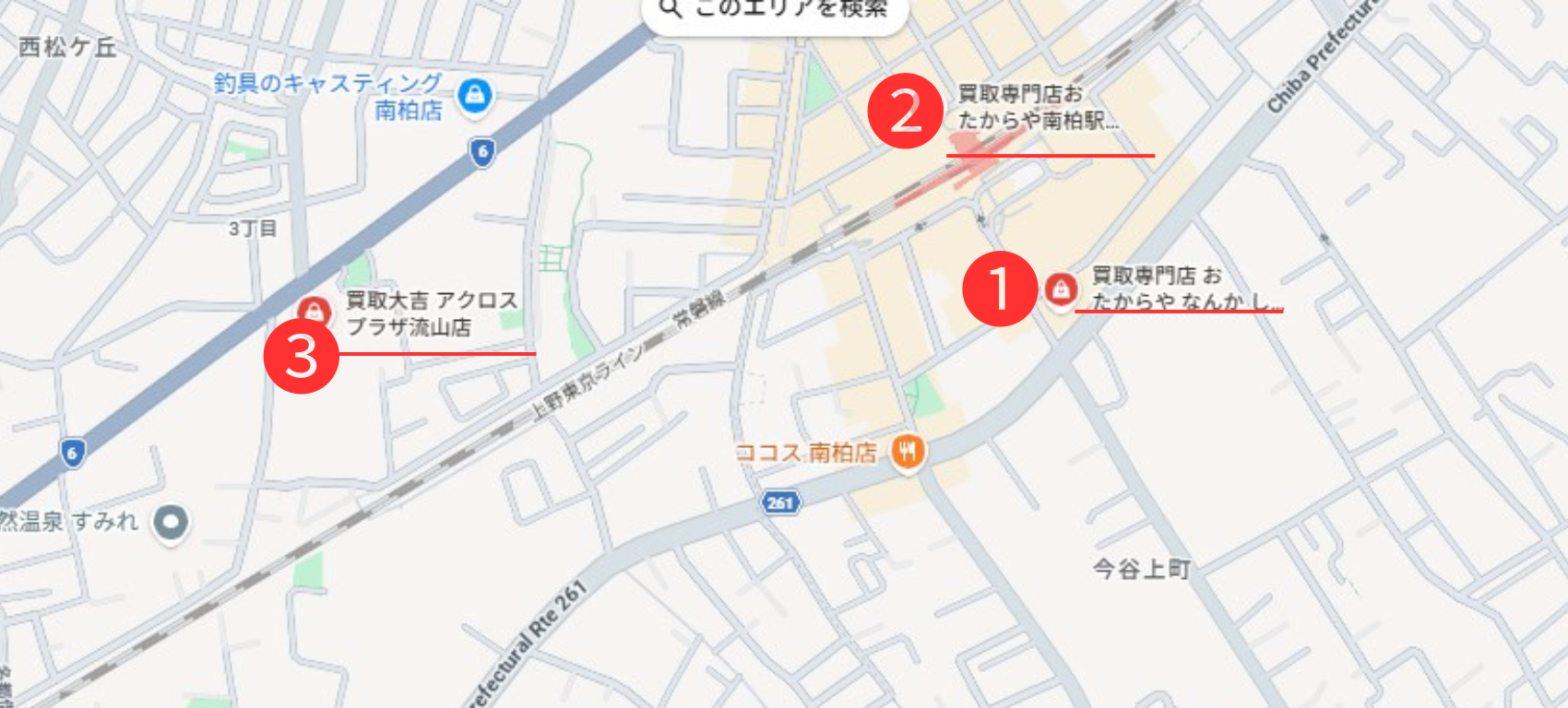The width and height of the screenshot is (1568, 708).
Task: Open the 釣具のキャスティング 南柏店 shop pin
Action: pos(475,95)
